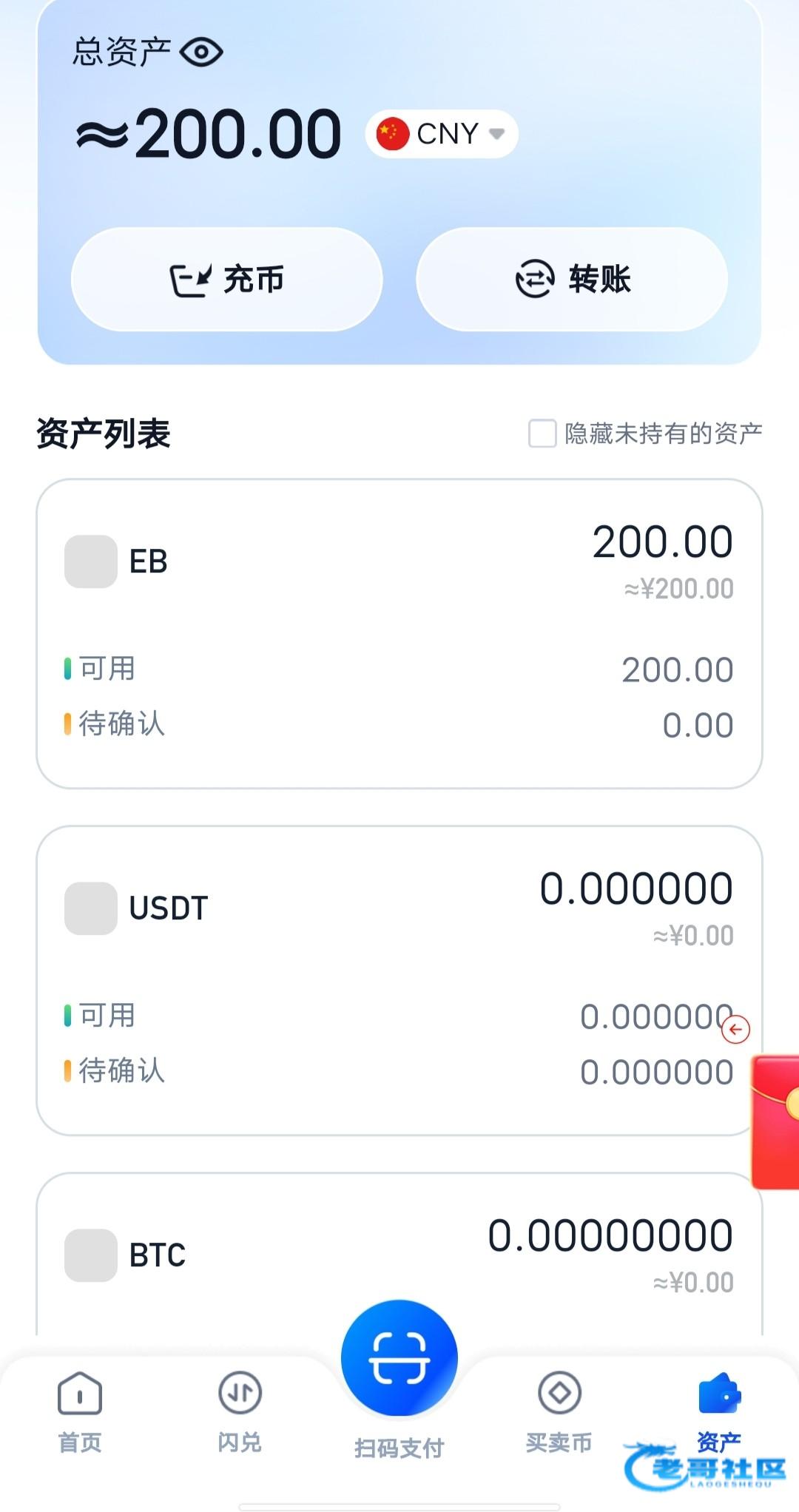Check the 隐藏未持有的资产 checkbox
Screen dimensions: 799x1512
pyautogui.click(x=542, y=433)
